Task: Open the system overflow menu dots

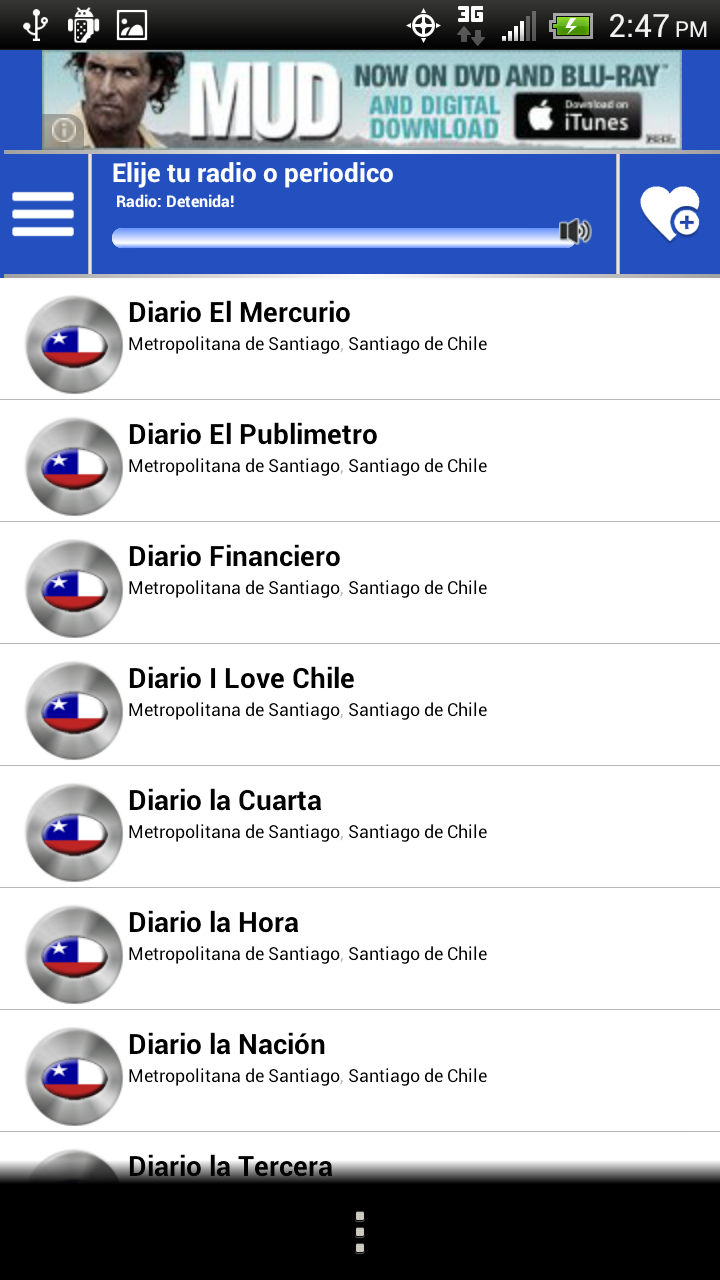Action: (x=360, y=1232)
